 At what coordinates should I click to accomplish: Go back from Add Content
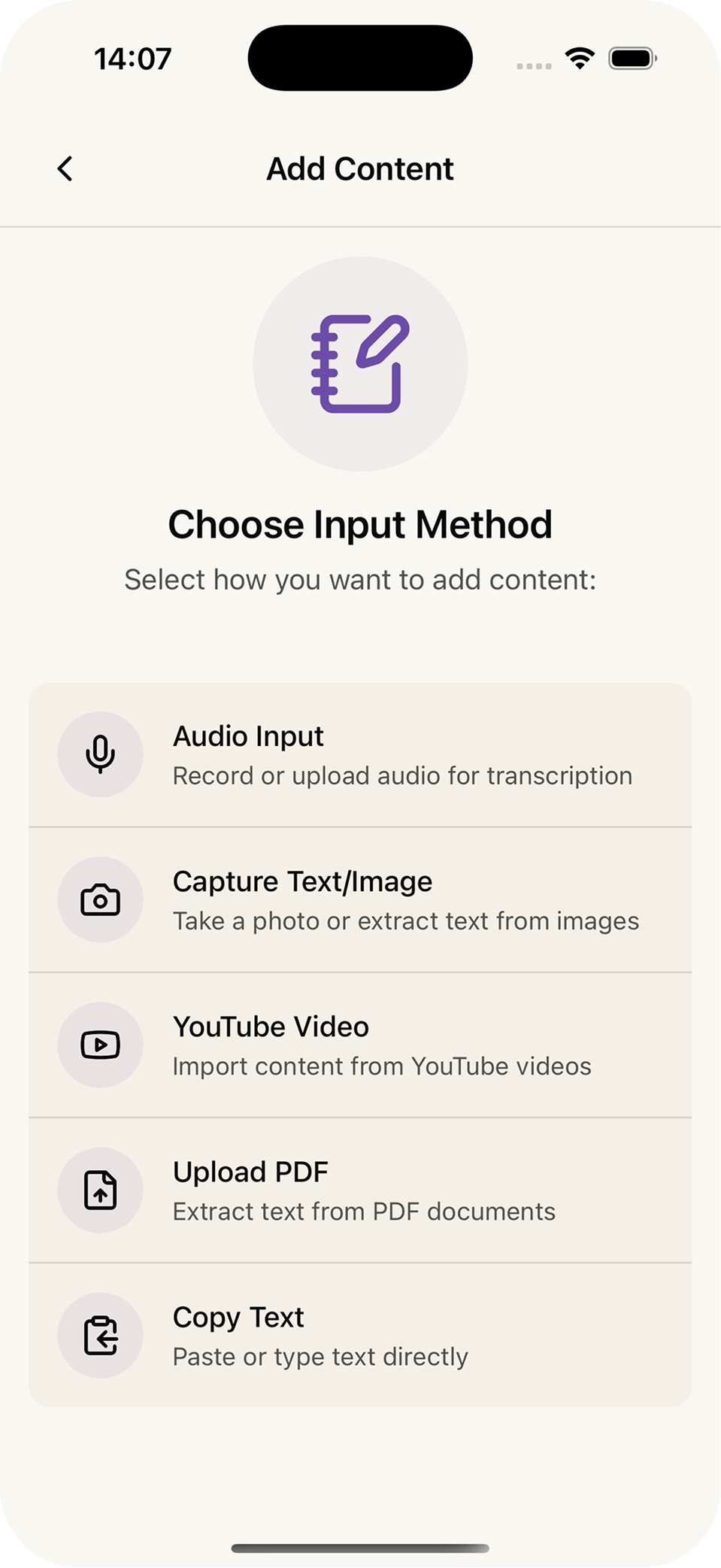click(65, 169)
